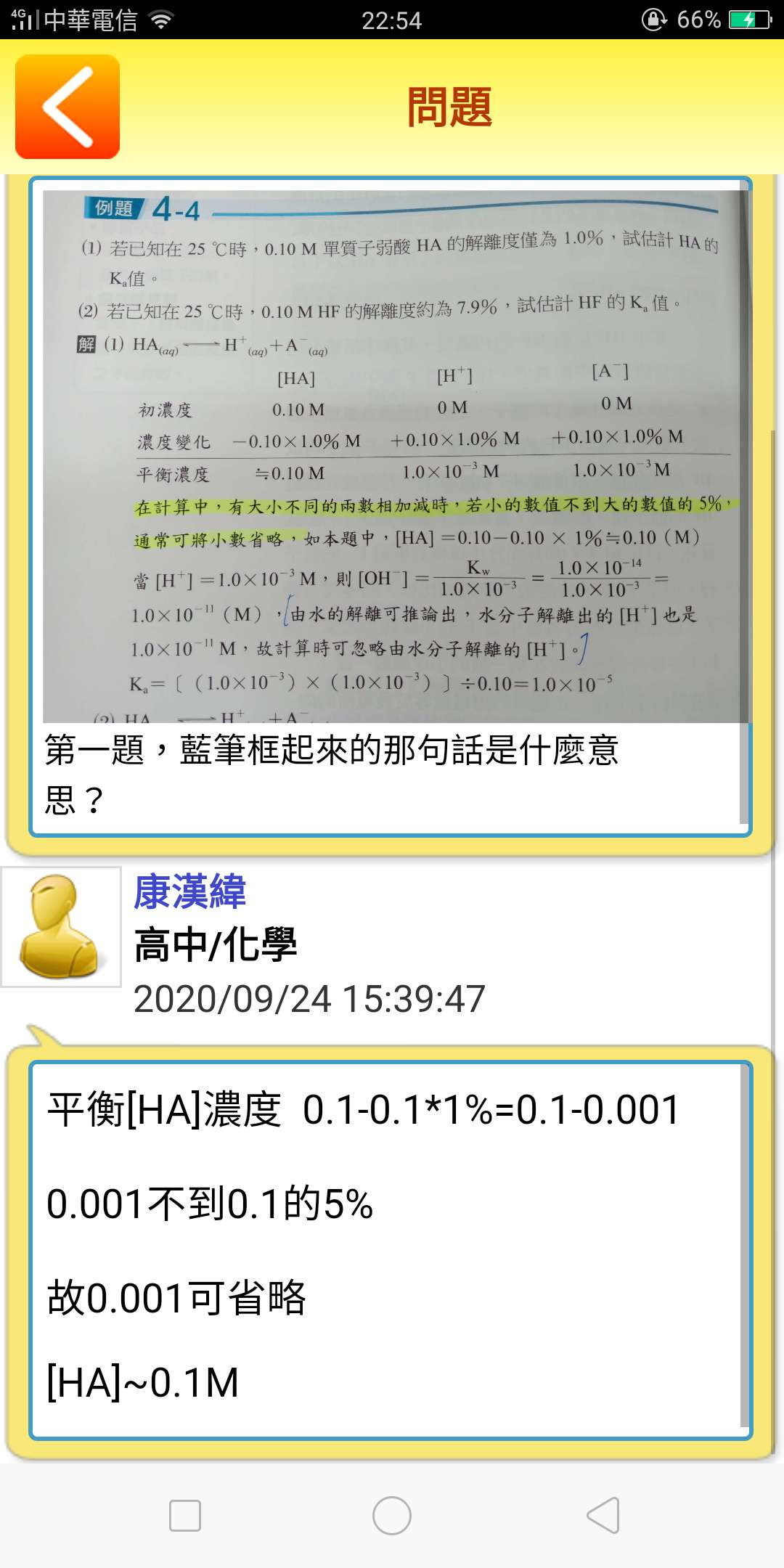The width and height of the screenshot is (784, 1568).
Task: Tap the system back triangle button
Action: [x=603, y=1516]
